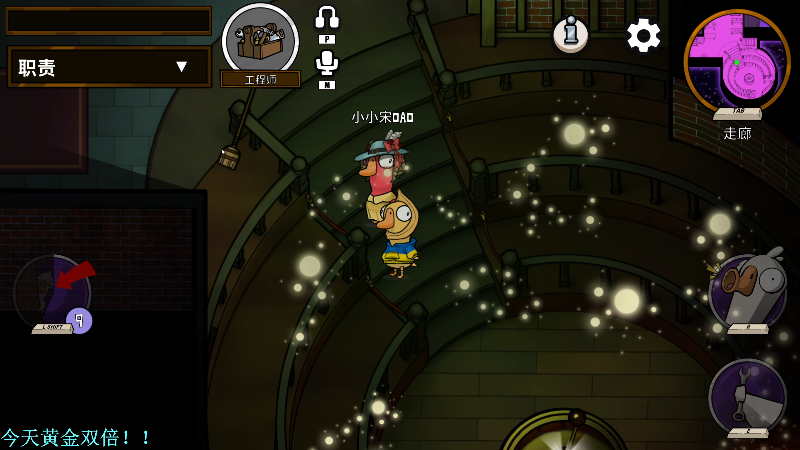Tap the honk ability button
800x450 pixels.
pos(747,292)
